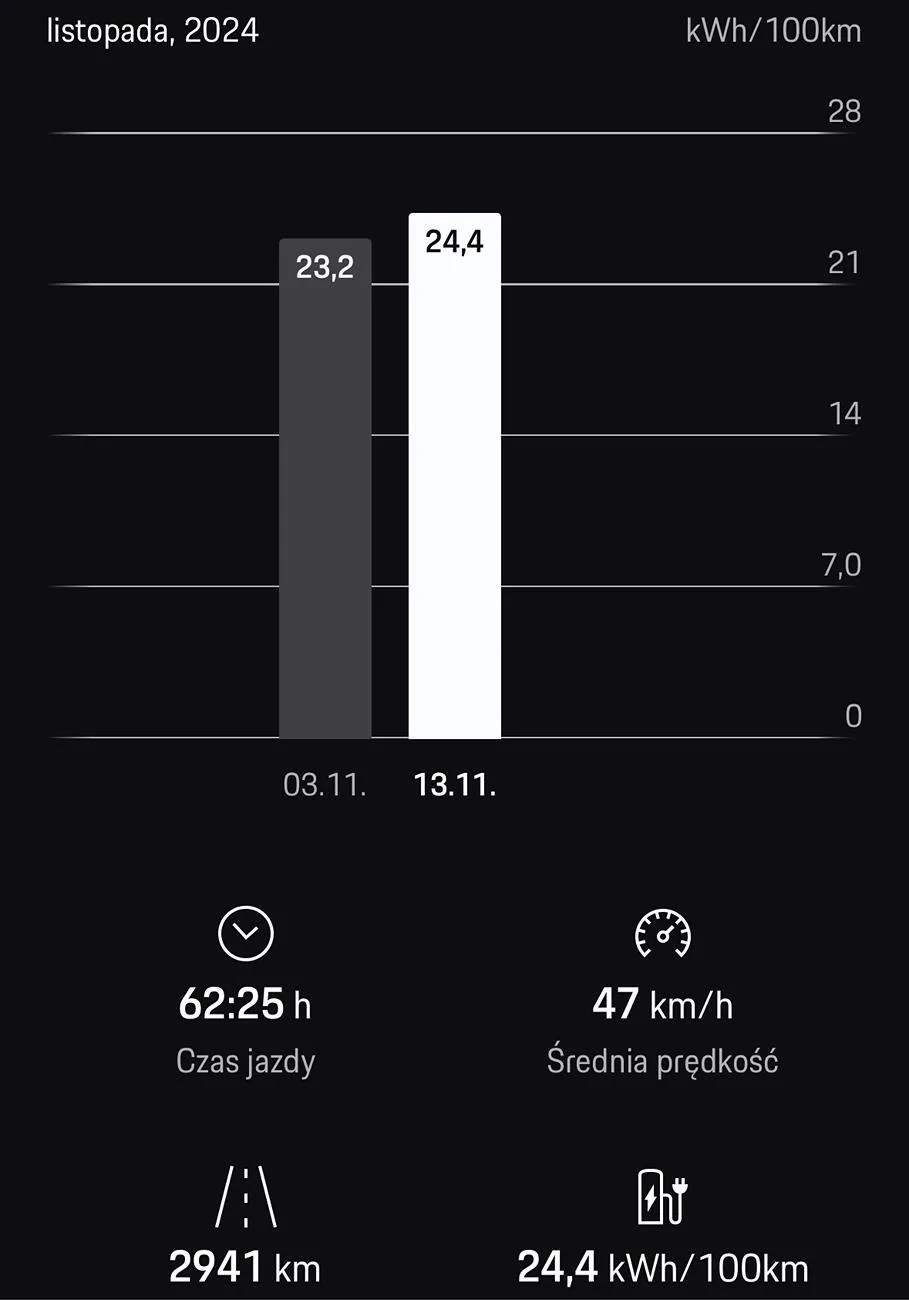Select the gauge needle on the speedometer icon
The height and width of the screenshot is (1300, 909).
pyautogui.click(x=666, y=935)
